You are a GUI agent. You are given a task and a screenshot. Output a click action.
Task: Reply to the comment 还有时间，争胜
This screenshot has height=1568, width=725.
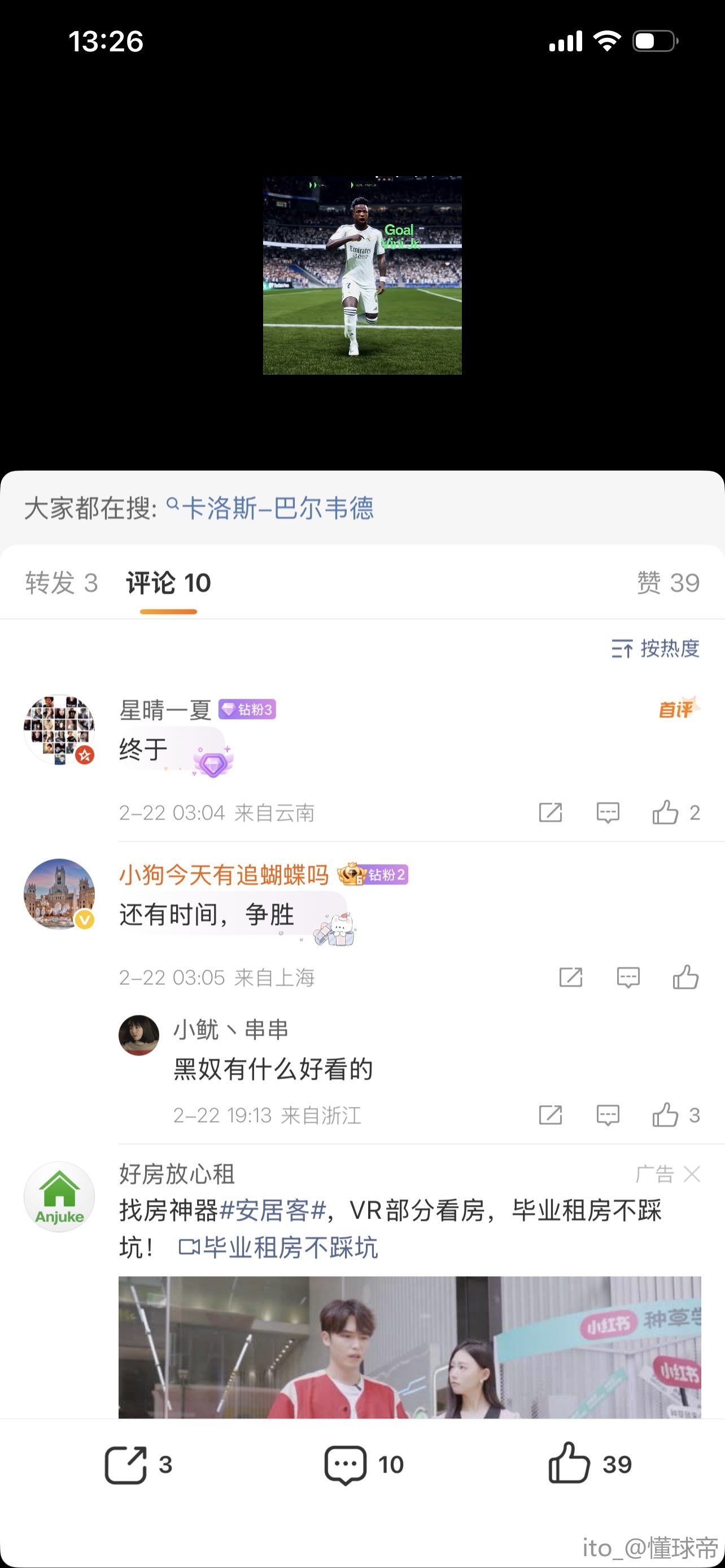(x=628, y=978)
